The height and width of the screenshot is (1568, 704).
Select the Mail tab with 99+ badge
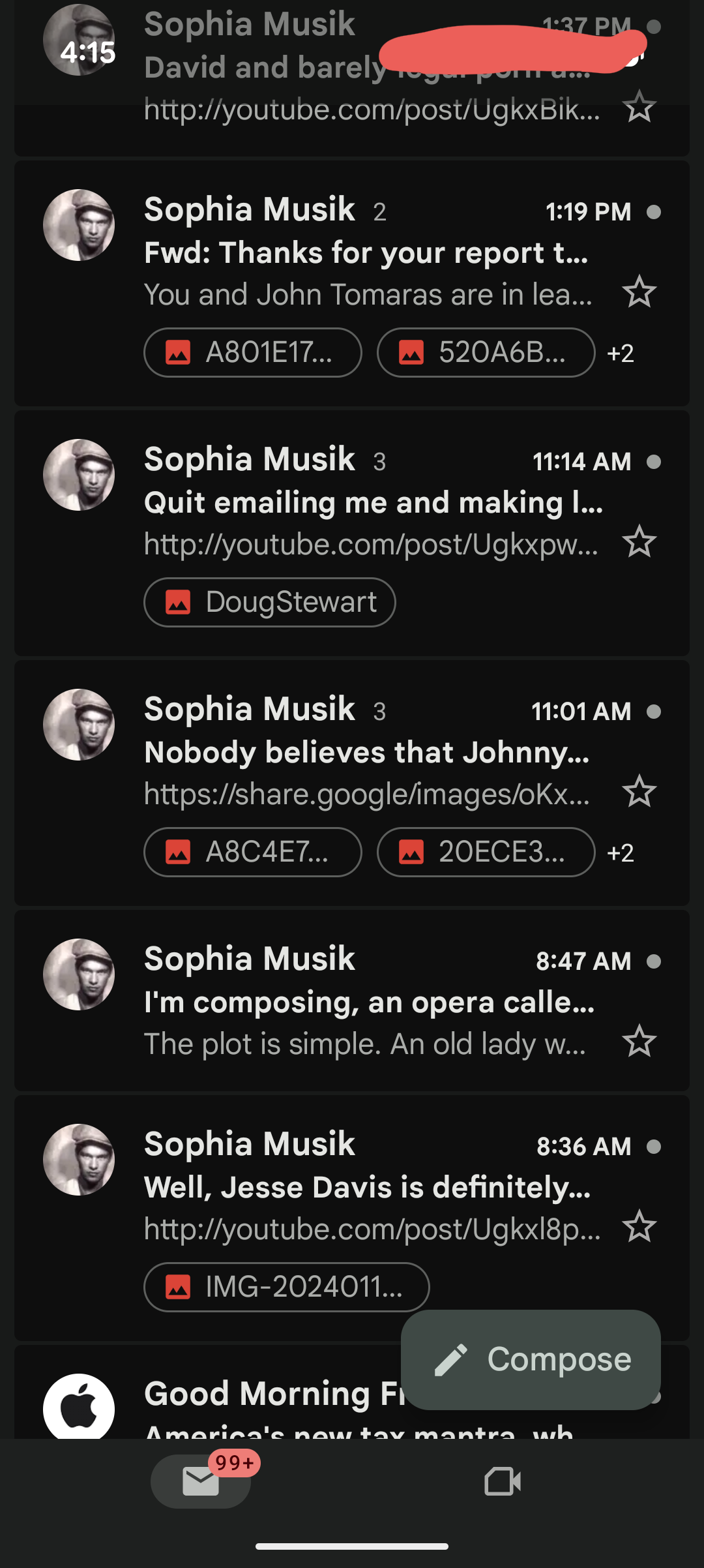pyautogui.click(x=201, y=1481)
